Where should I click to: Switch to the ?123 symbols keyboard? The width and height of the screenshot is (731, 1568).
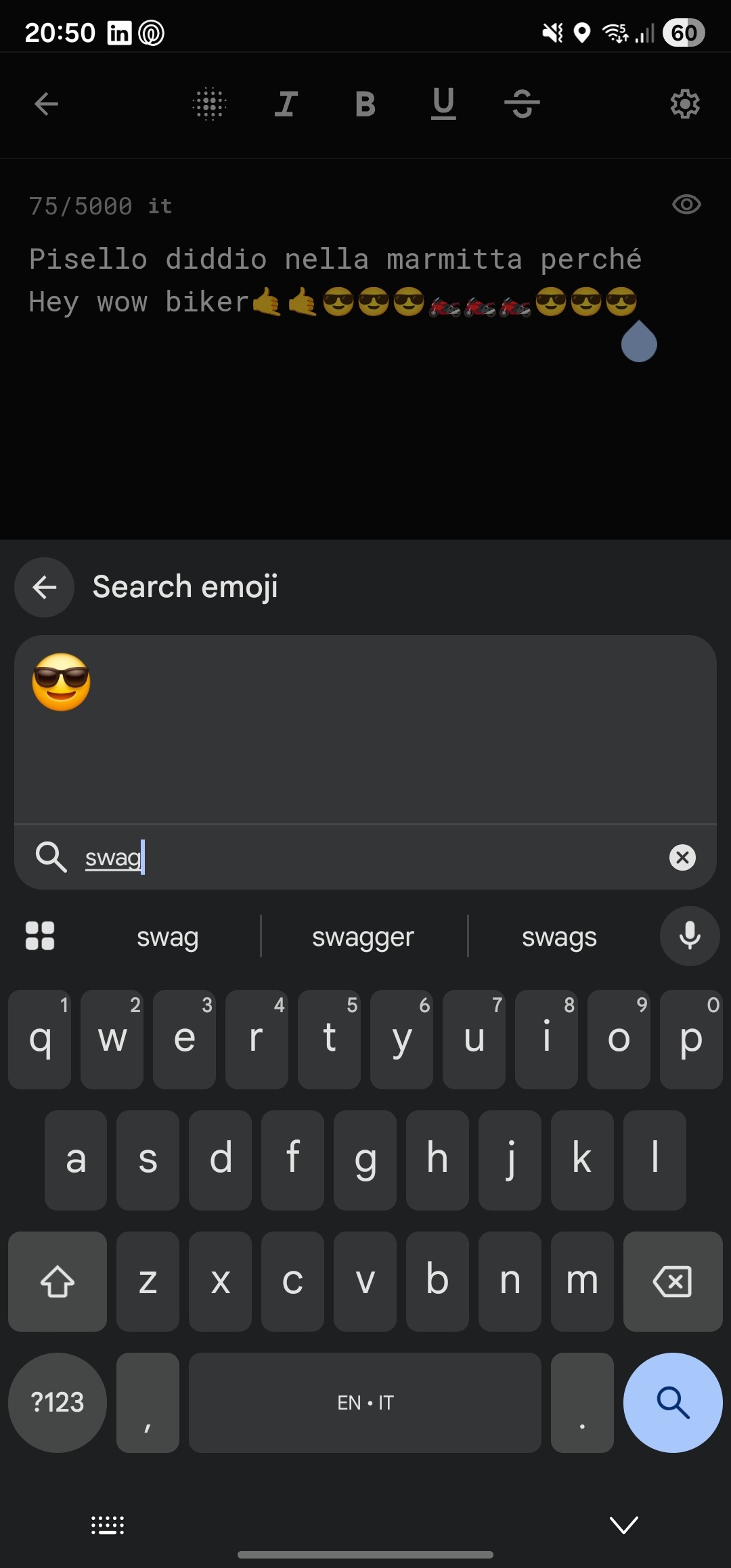pos(58,1402)
